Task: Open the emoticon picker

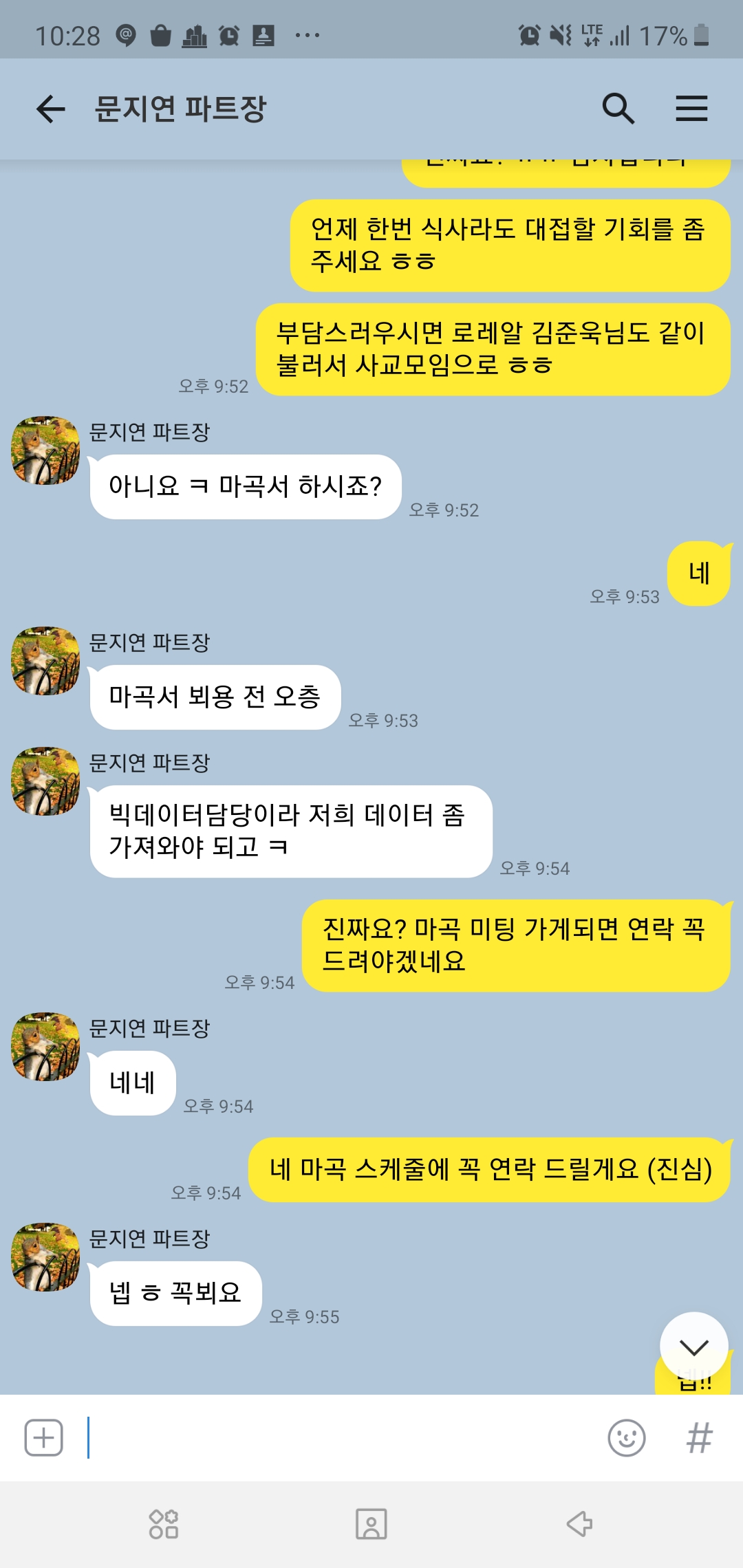Action: [x=626, y=1437]
